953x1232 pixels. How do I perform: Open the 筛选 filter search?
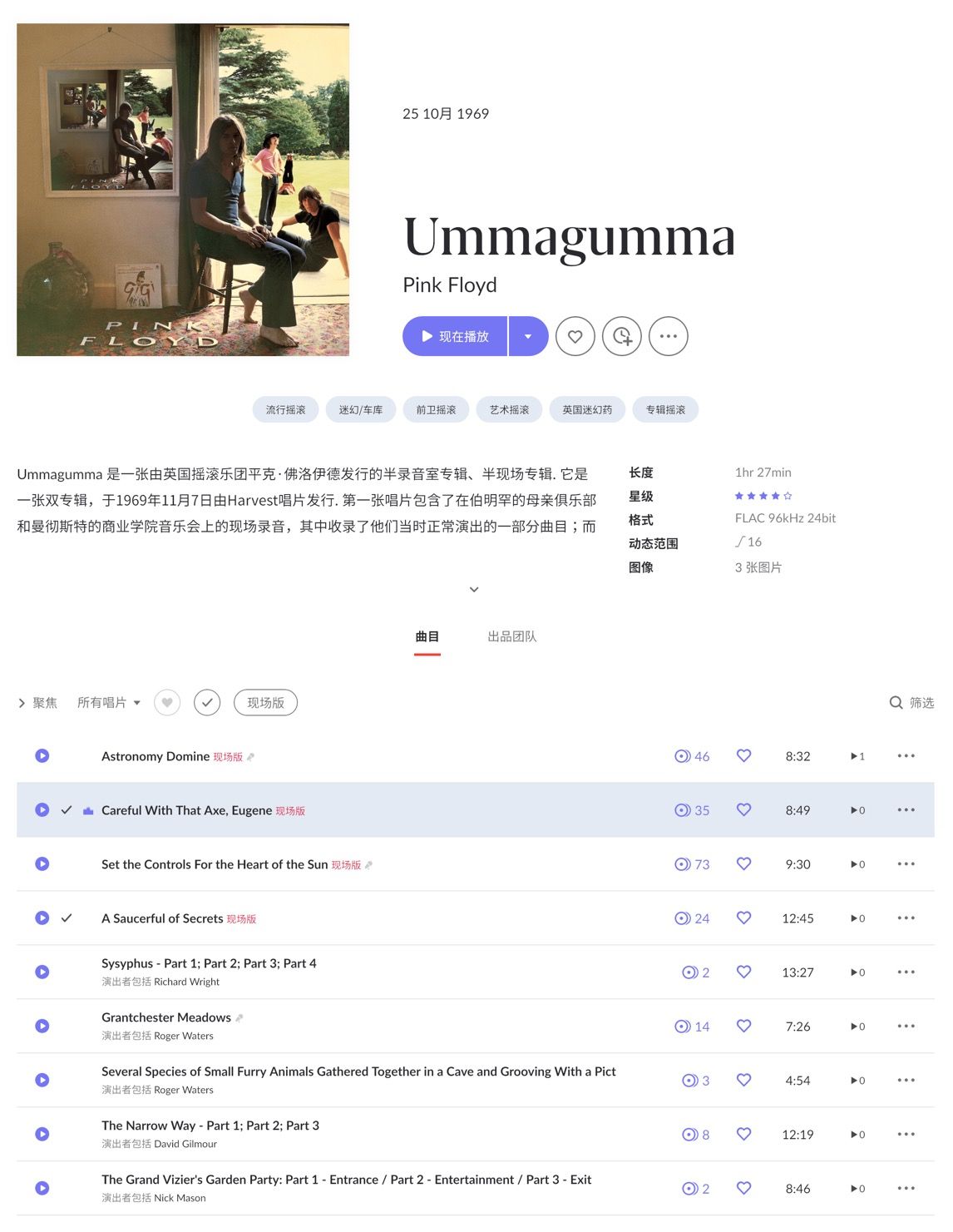click(911, 703)
